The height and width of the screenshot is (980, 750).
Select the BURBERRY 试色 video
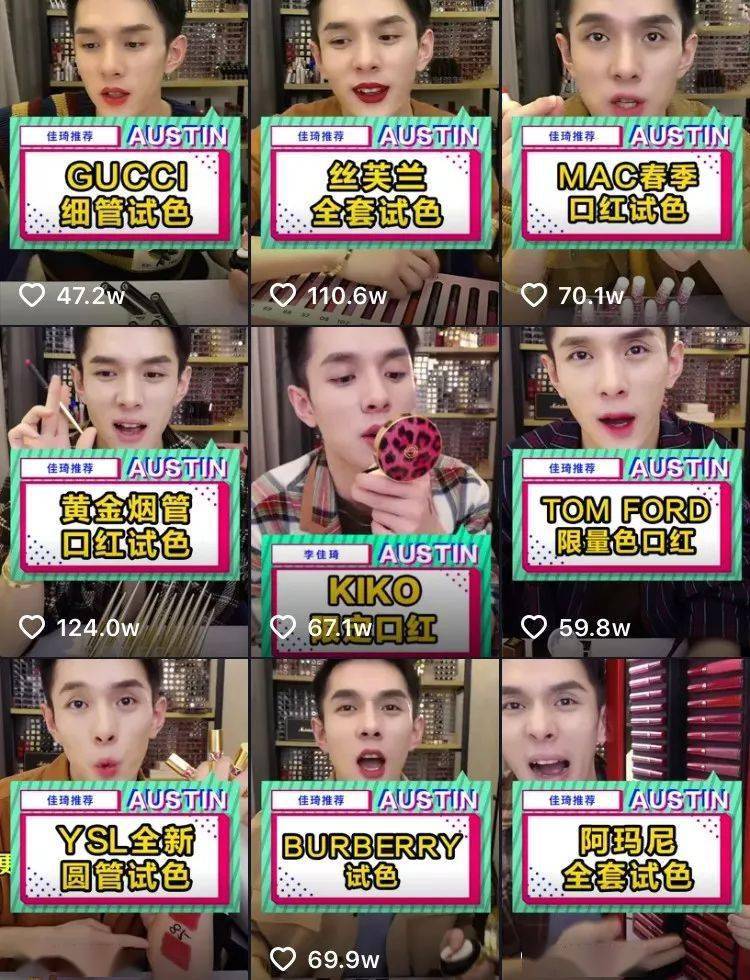[375, 820]
